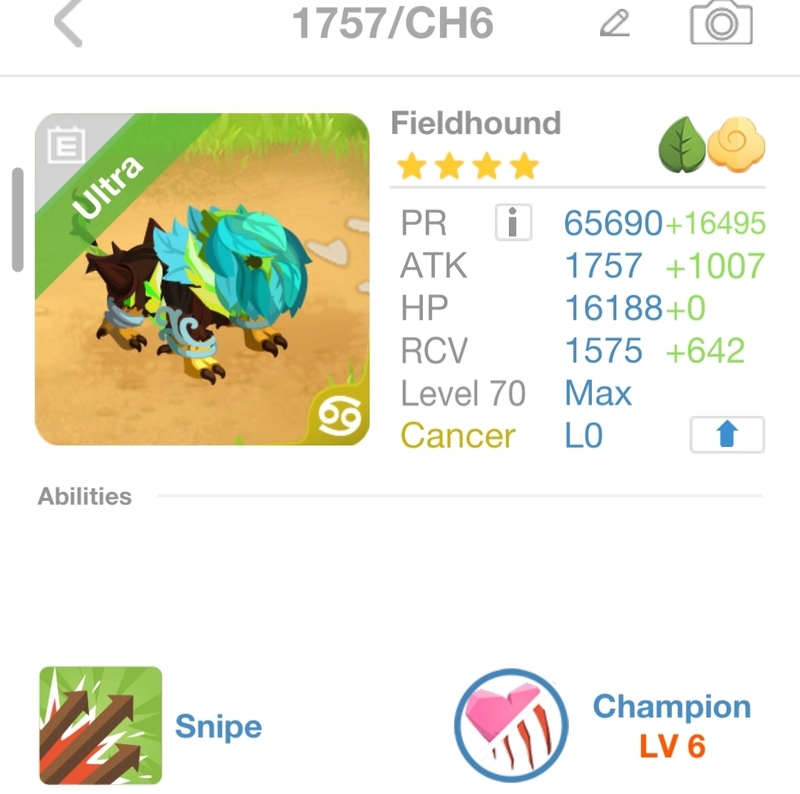Tap the Cancer level up arrow
Image resolution: width=800 pixels, height=794 pixels.
[727, 435]
